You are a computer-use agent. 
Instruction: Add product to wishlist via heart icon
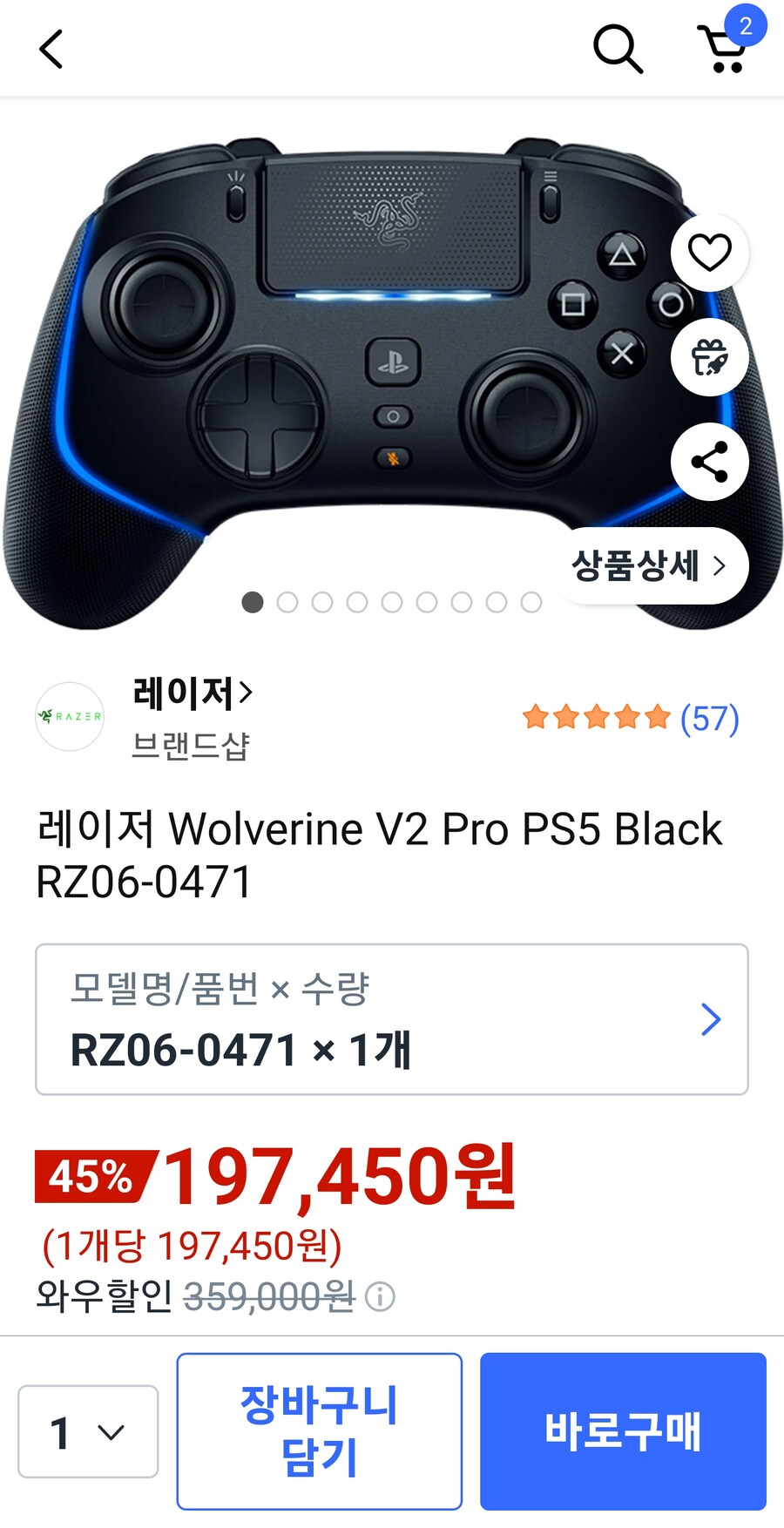pos(709,252)
